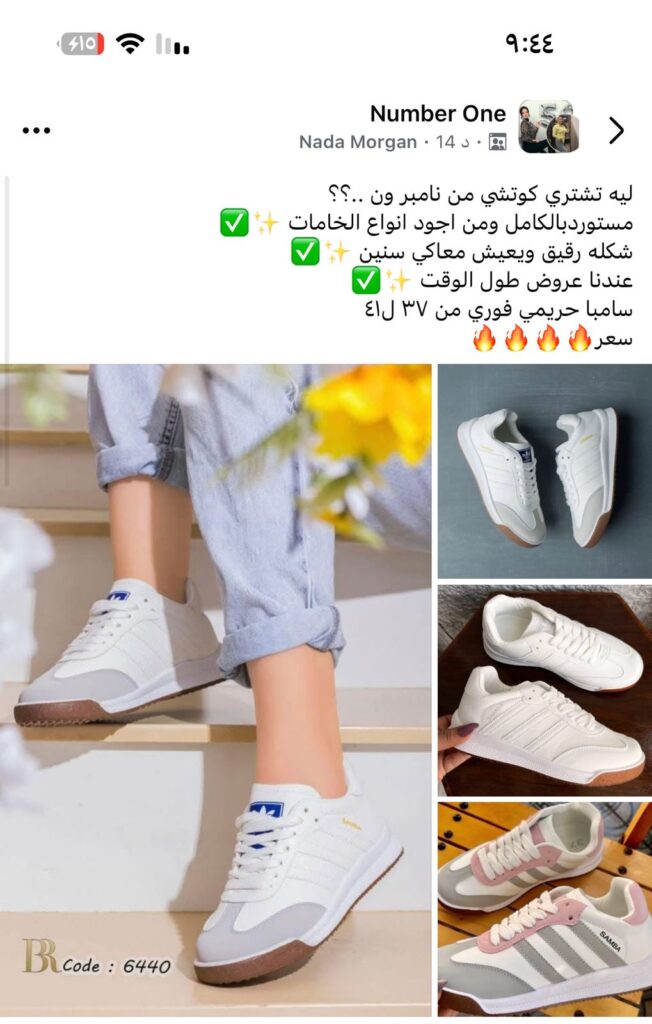Image resolution: width=652 pixels, height=1024 pixels.
Task: Open the pink and grey Samba sneakers photo
Action: pos(544,906)
